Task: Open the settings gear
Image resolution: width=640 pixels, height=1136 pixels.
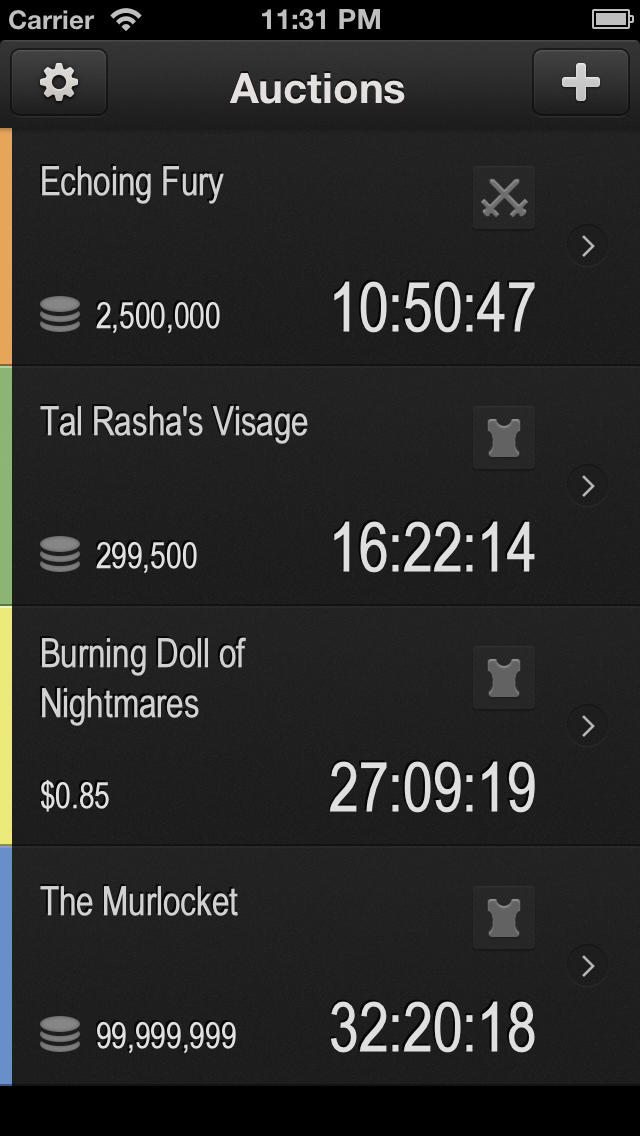Action: (59, 83)
